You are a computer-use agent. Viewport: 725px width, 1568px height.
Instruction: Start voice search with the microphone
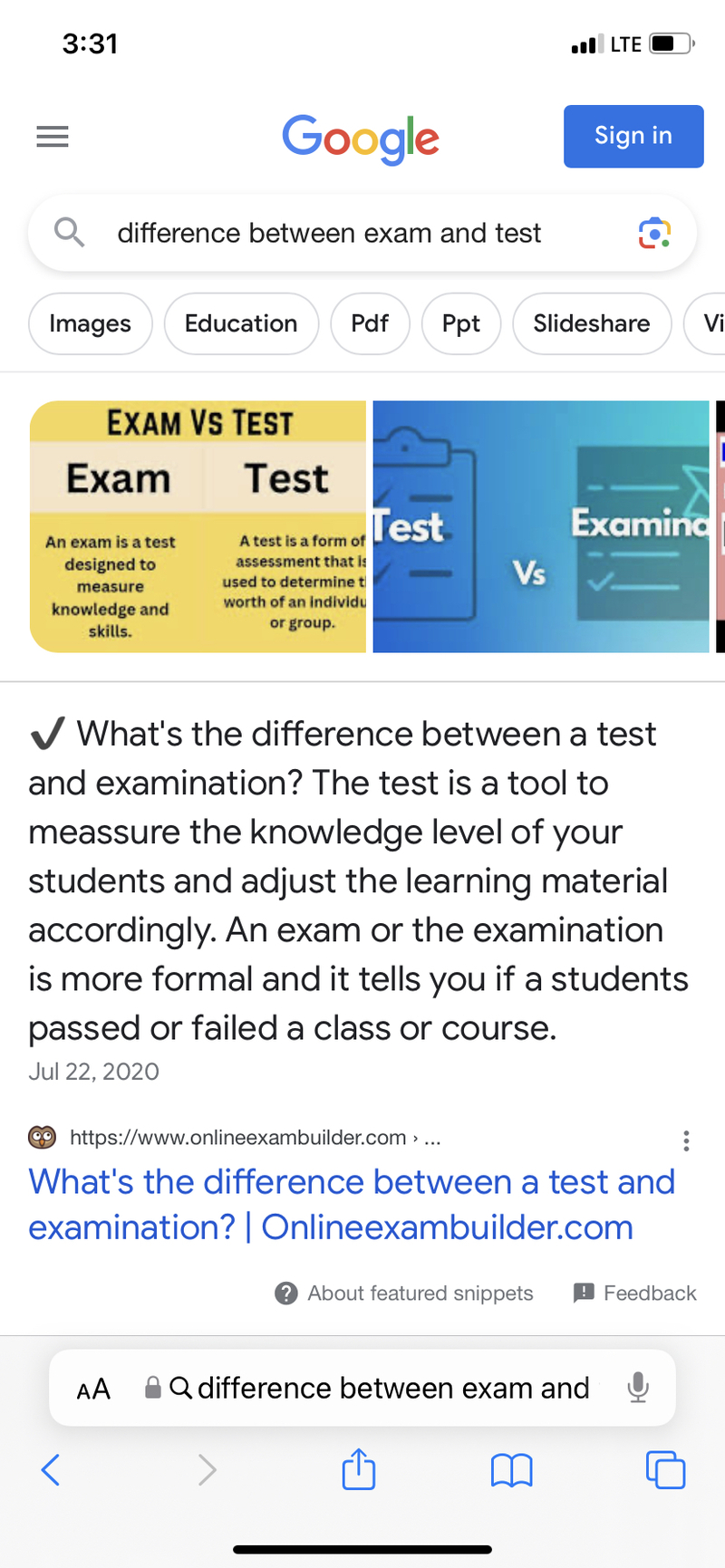(638, 1387)
